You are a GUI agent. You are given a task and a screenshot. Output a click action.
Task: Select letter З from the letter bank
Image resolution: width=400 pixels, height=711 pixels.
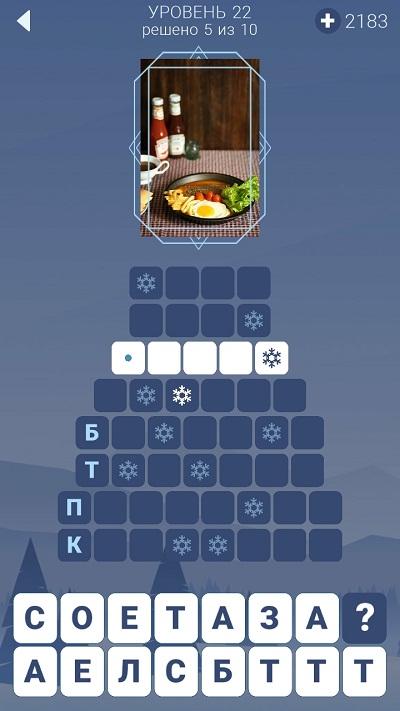tap(270, 618)
